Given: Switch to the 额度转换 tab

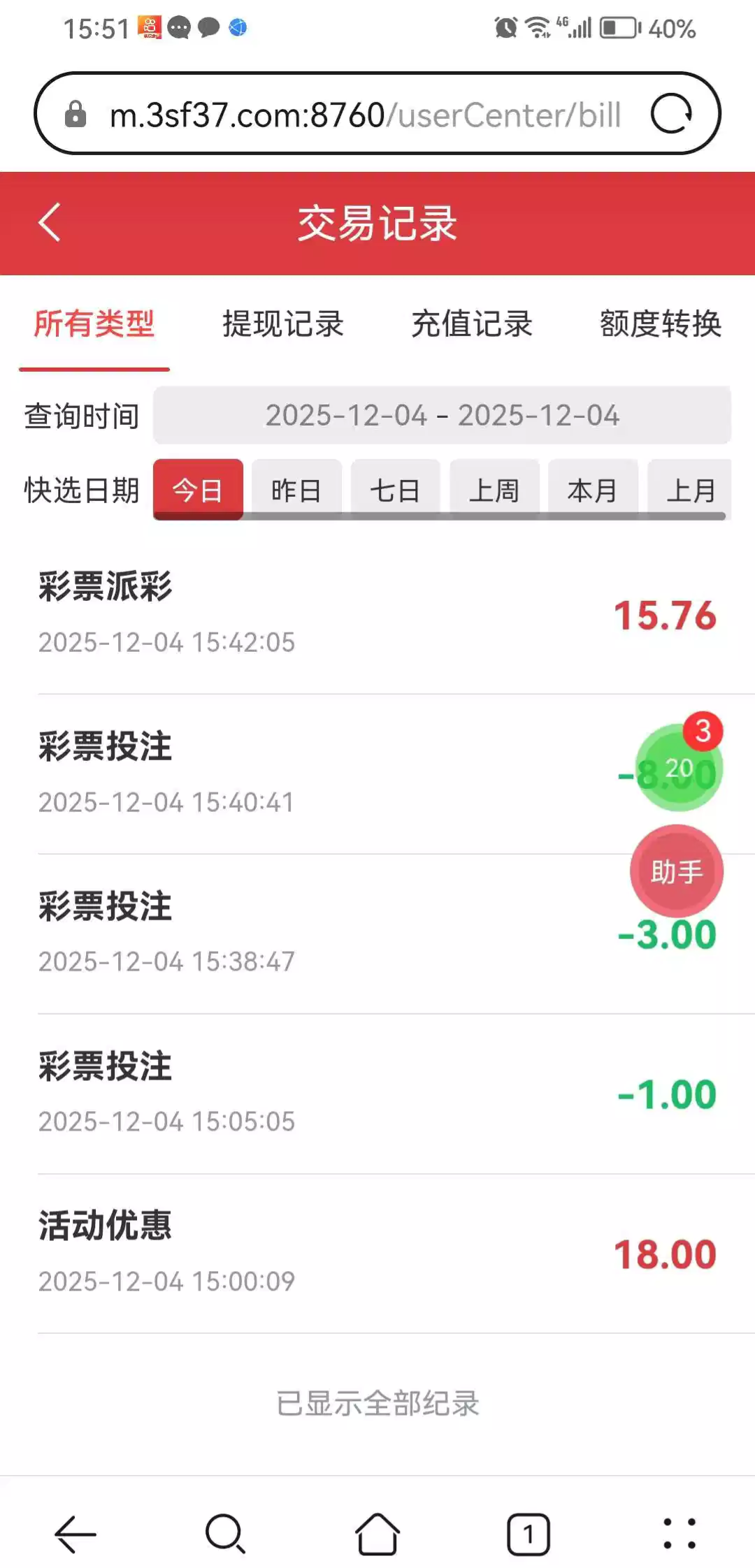Looking at the screenshot, I should tap(661, 324).
